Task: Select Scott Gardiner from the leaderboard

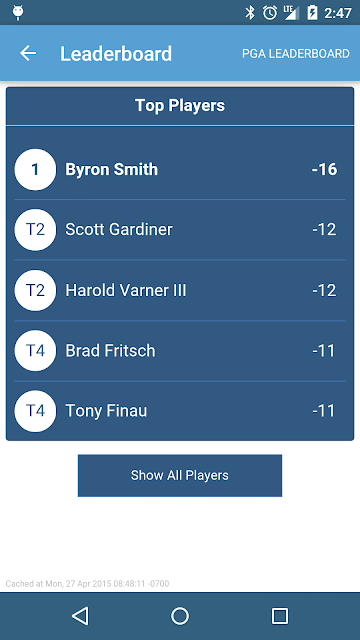Action: pos(180,230)
